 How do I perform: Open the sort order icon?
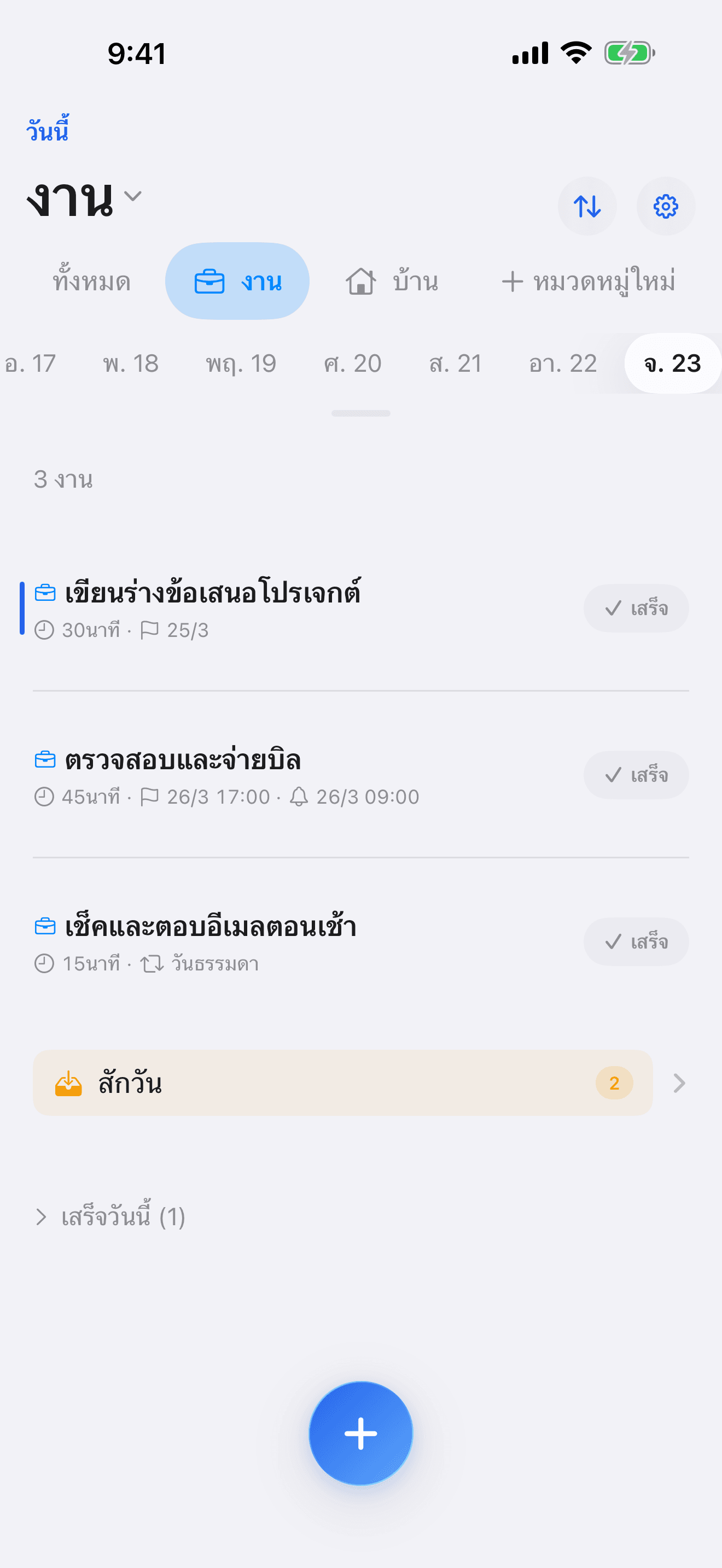point(587,206)
